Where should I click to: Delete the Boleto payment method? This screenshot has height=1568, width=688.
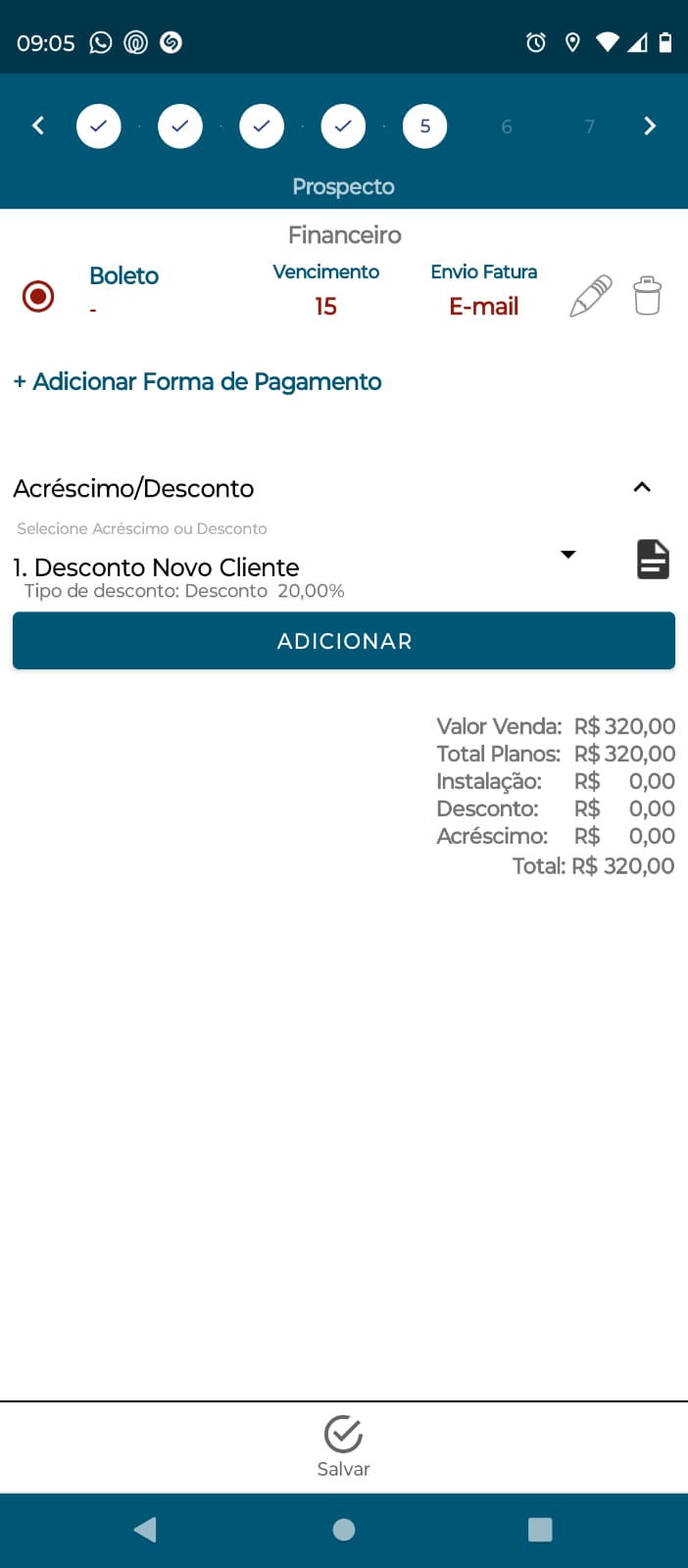pos(647,296)
